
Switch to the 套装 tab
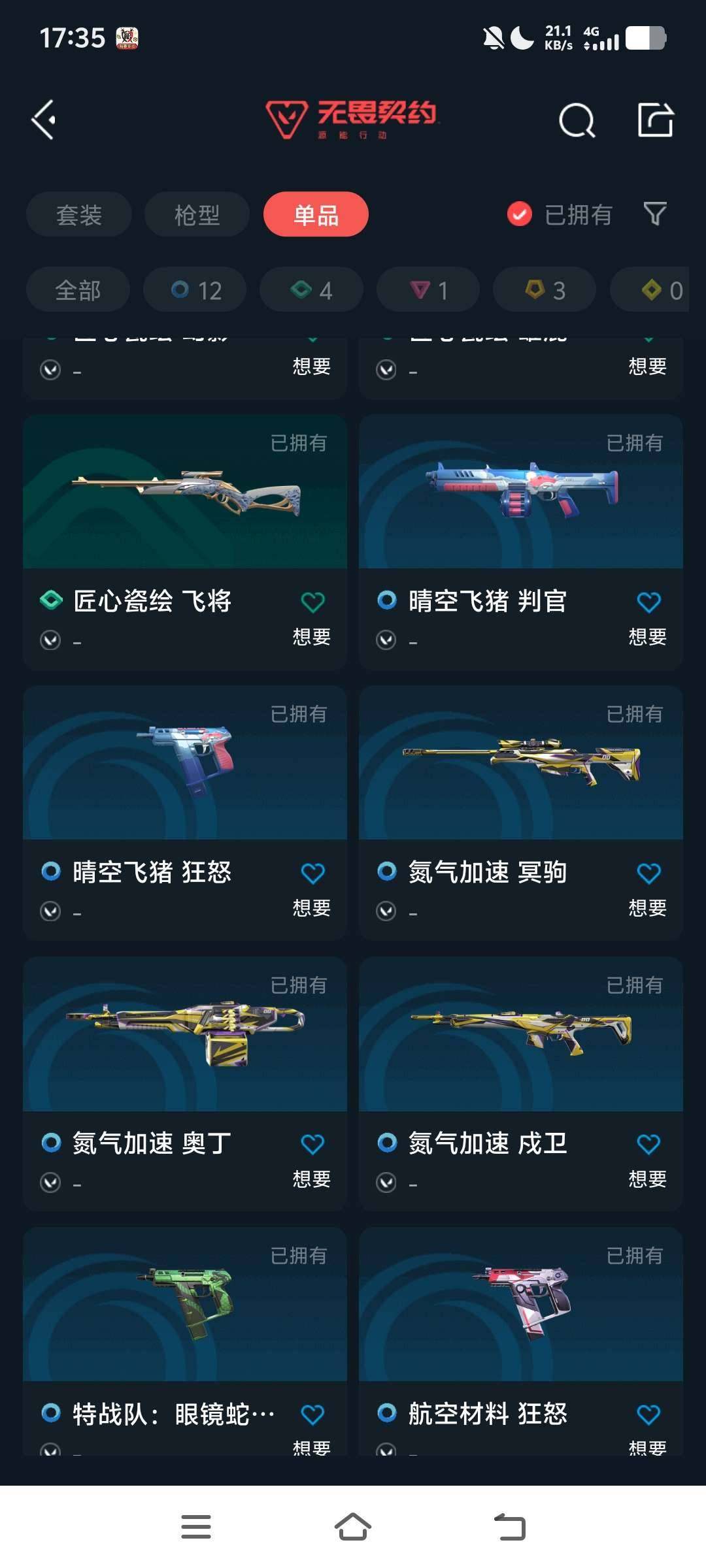tap(79, 214)
